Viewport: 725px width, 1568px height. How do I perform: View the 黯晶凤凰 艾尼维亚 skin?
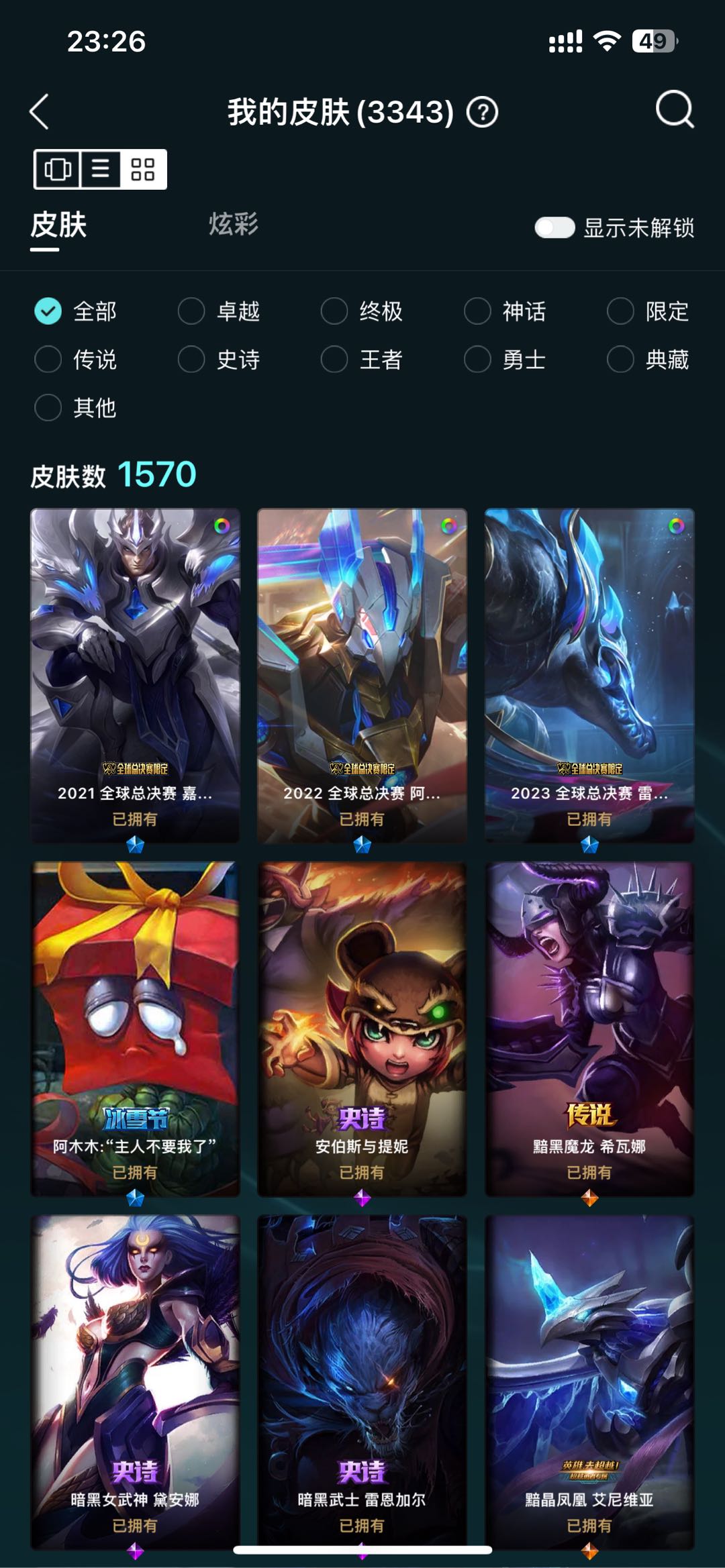589,1382
